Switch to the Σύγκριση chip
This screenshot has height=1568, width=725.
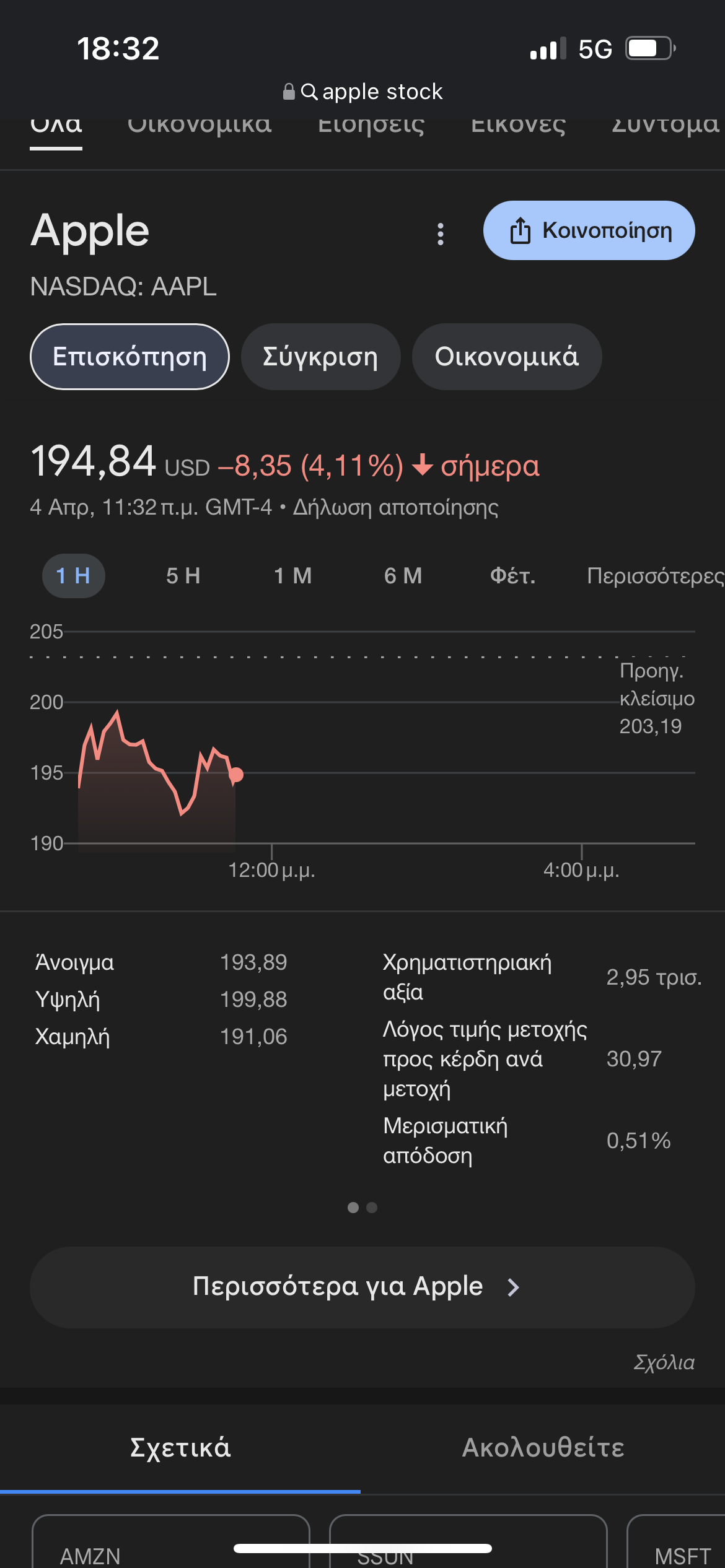point(320,357)
